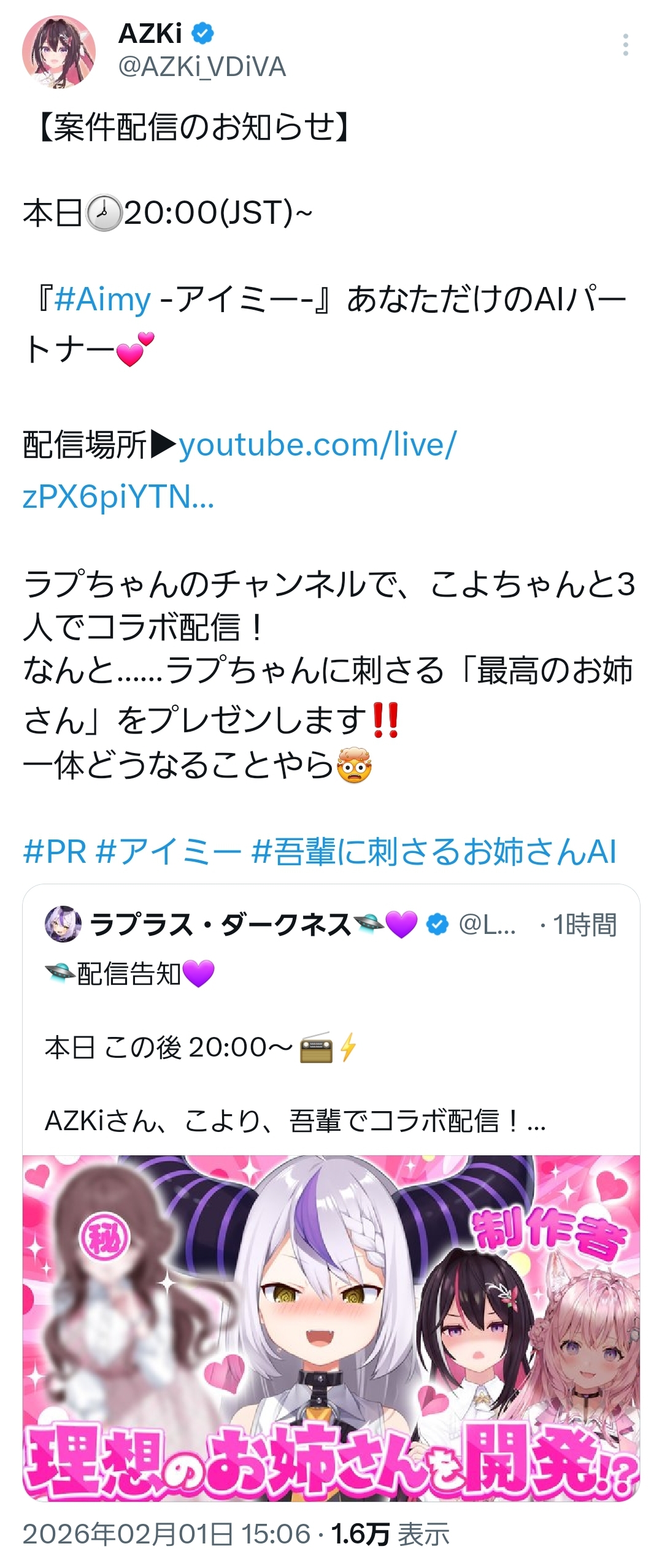Open the #アイミー hashtag

coord(169,851)
